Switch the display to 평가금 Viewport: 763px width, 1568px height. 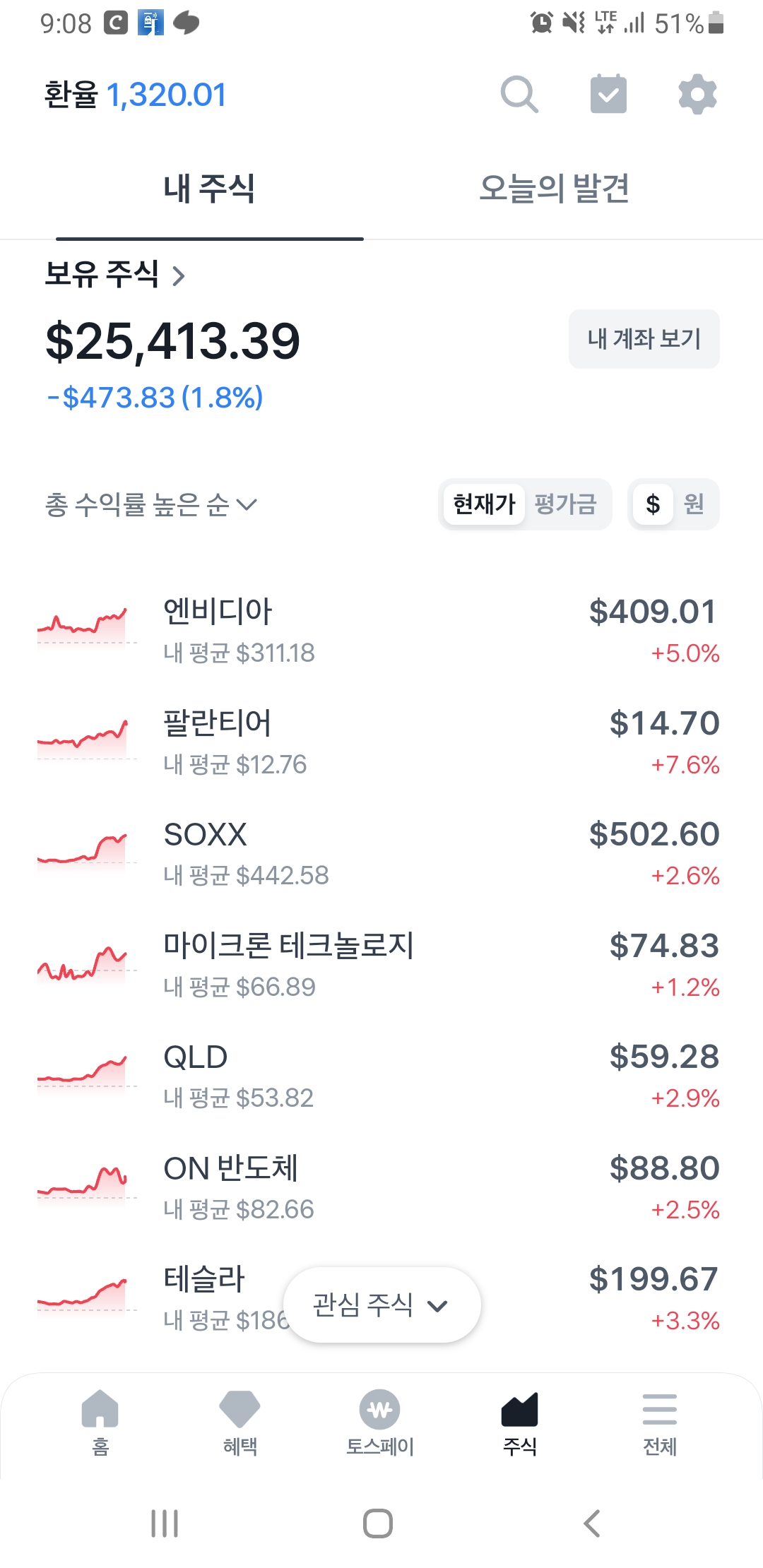click(565, 504)
